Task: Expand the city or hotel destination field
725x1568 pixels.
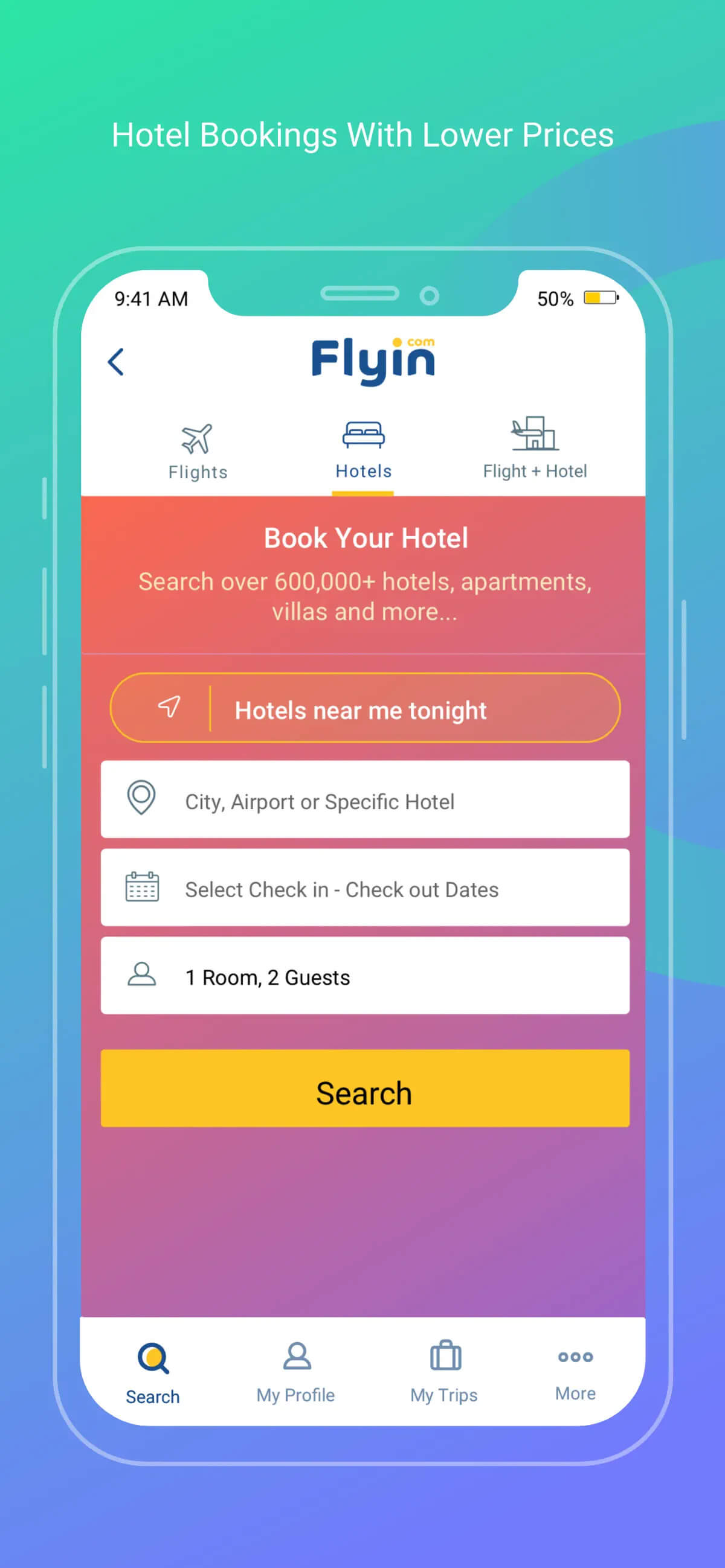Action: pos(364,799)
